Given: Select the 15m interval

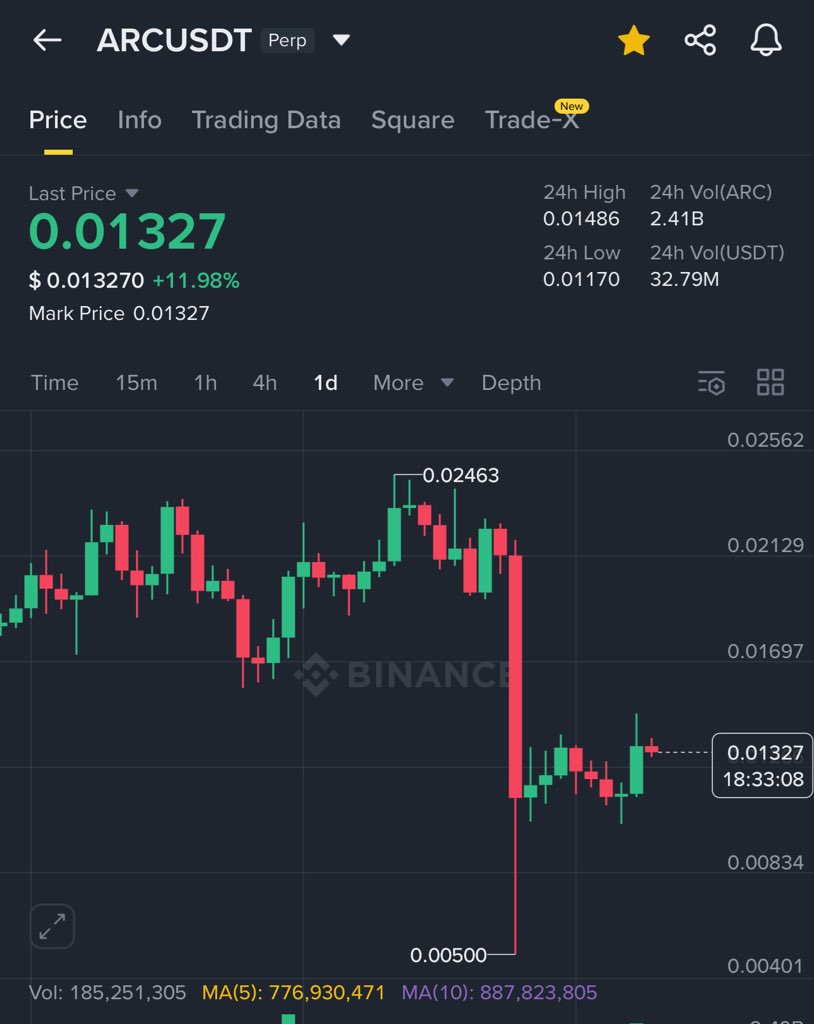Looking at the screenshot, I should click(136, 383).
